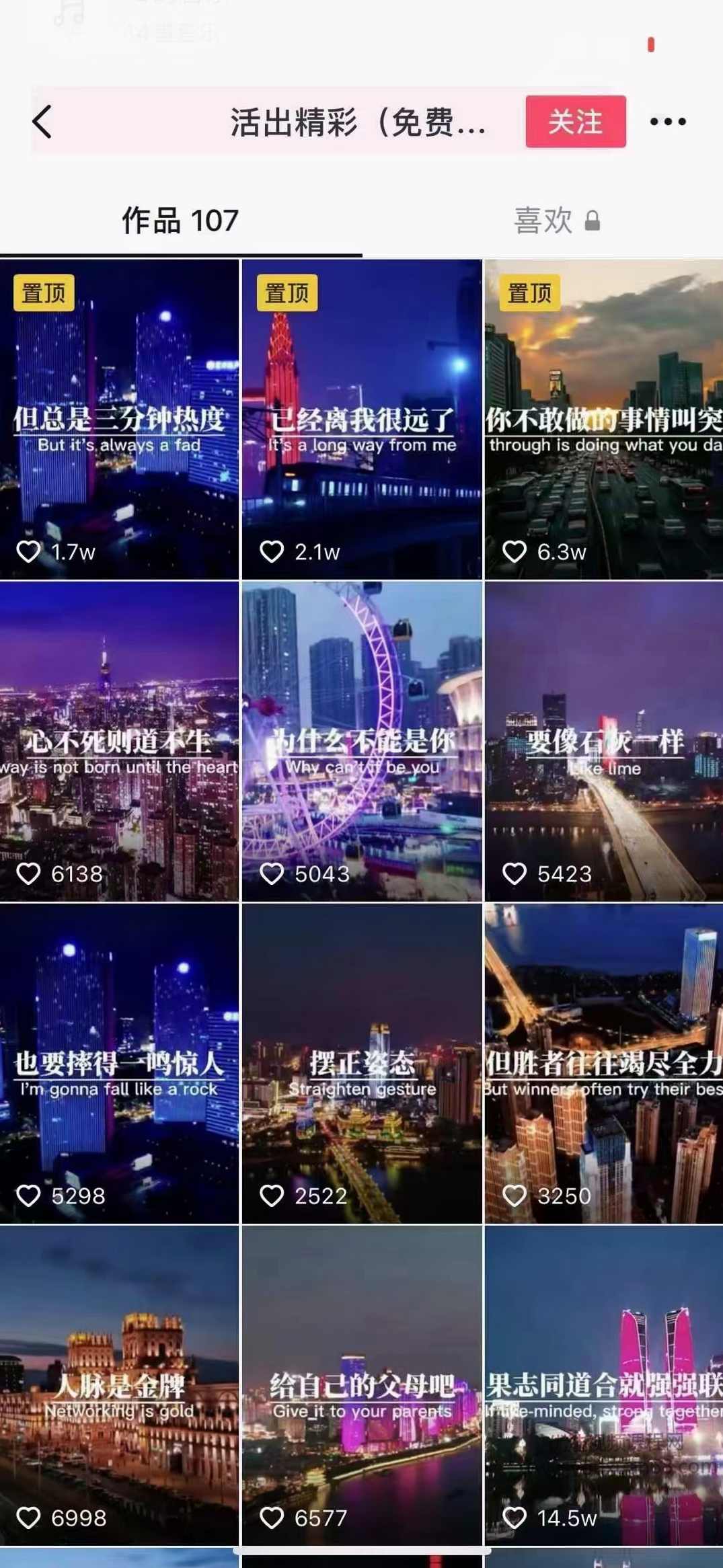Tap the heart icon under 心不死则道不生 video
This screenshot has height=1568, width=723.
click(28, 874)
